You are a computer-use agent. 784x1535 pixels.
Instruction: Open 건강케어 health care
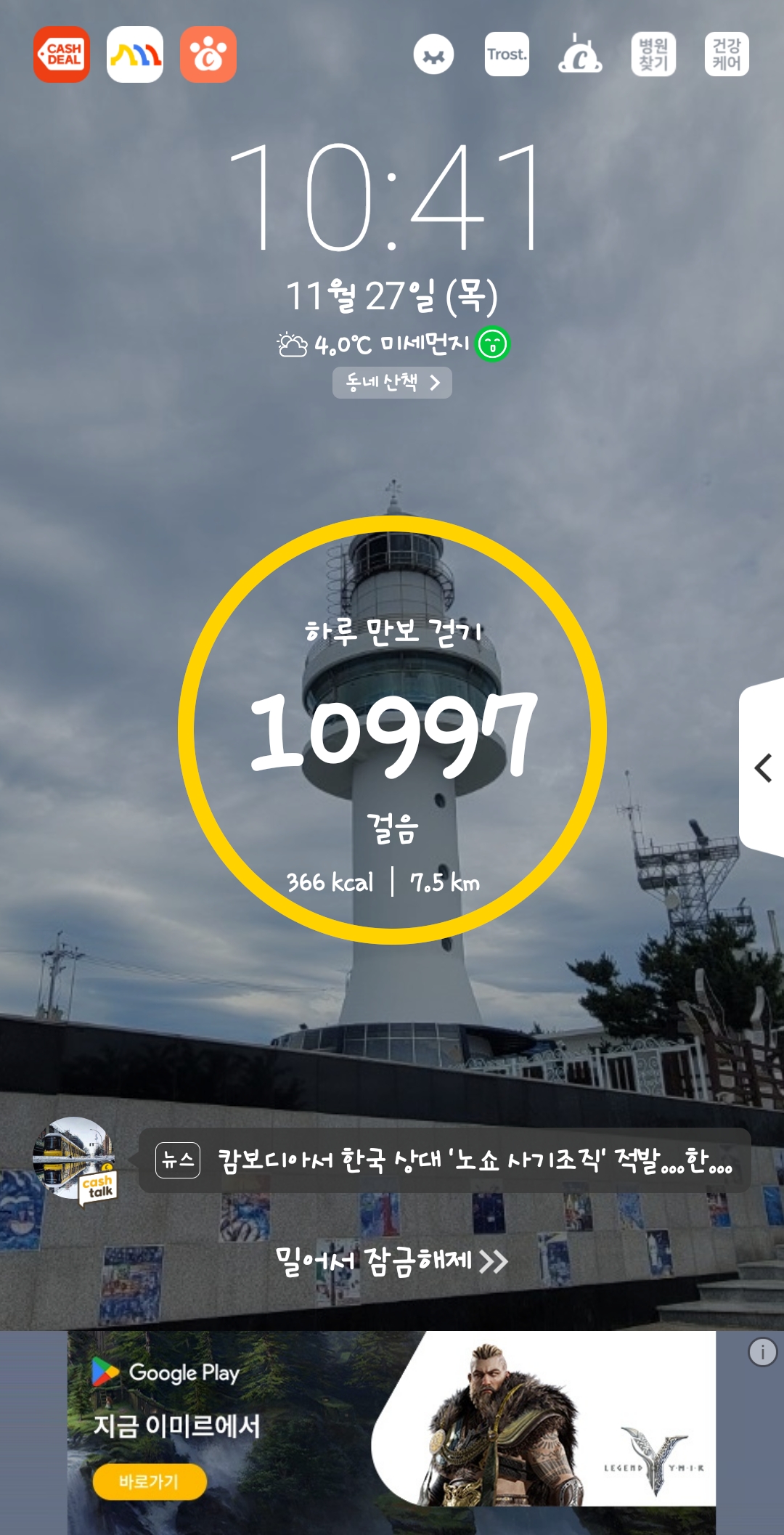(727, 54)
